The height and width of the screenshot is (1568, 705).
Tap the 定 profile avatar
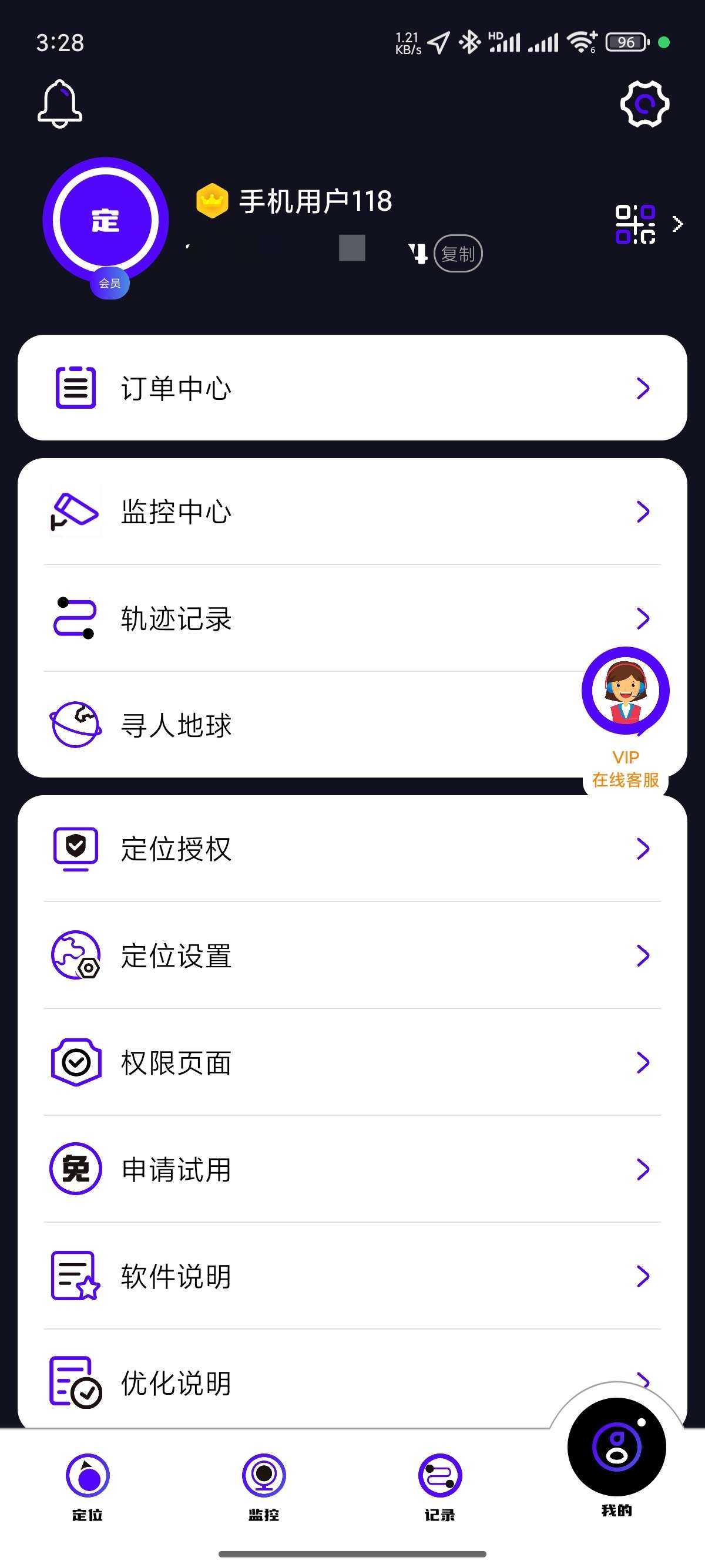click(105, 220)
